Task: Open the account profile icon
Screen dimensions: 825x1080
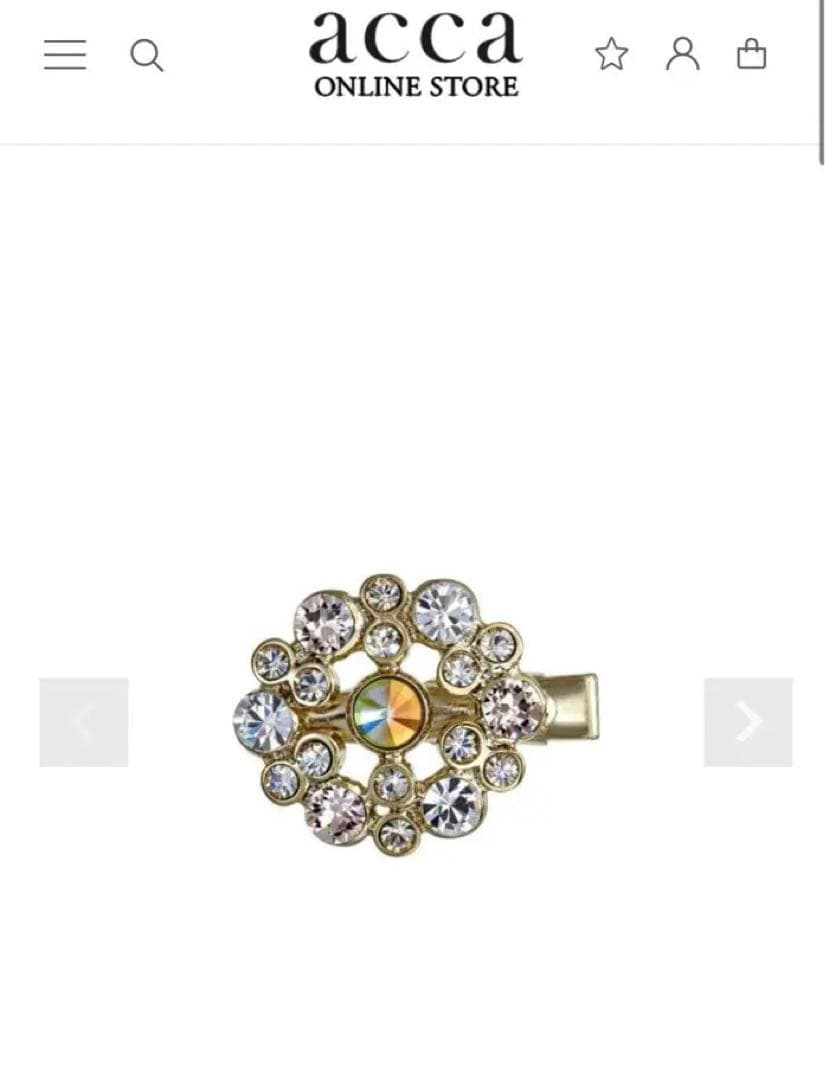Action: tap(682, 54)
